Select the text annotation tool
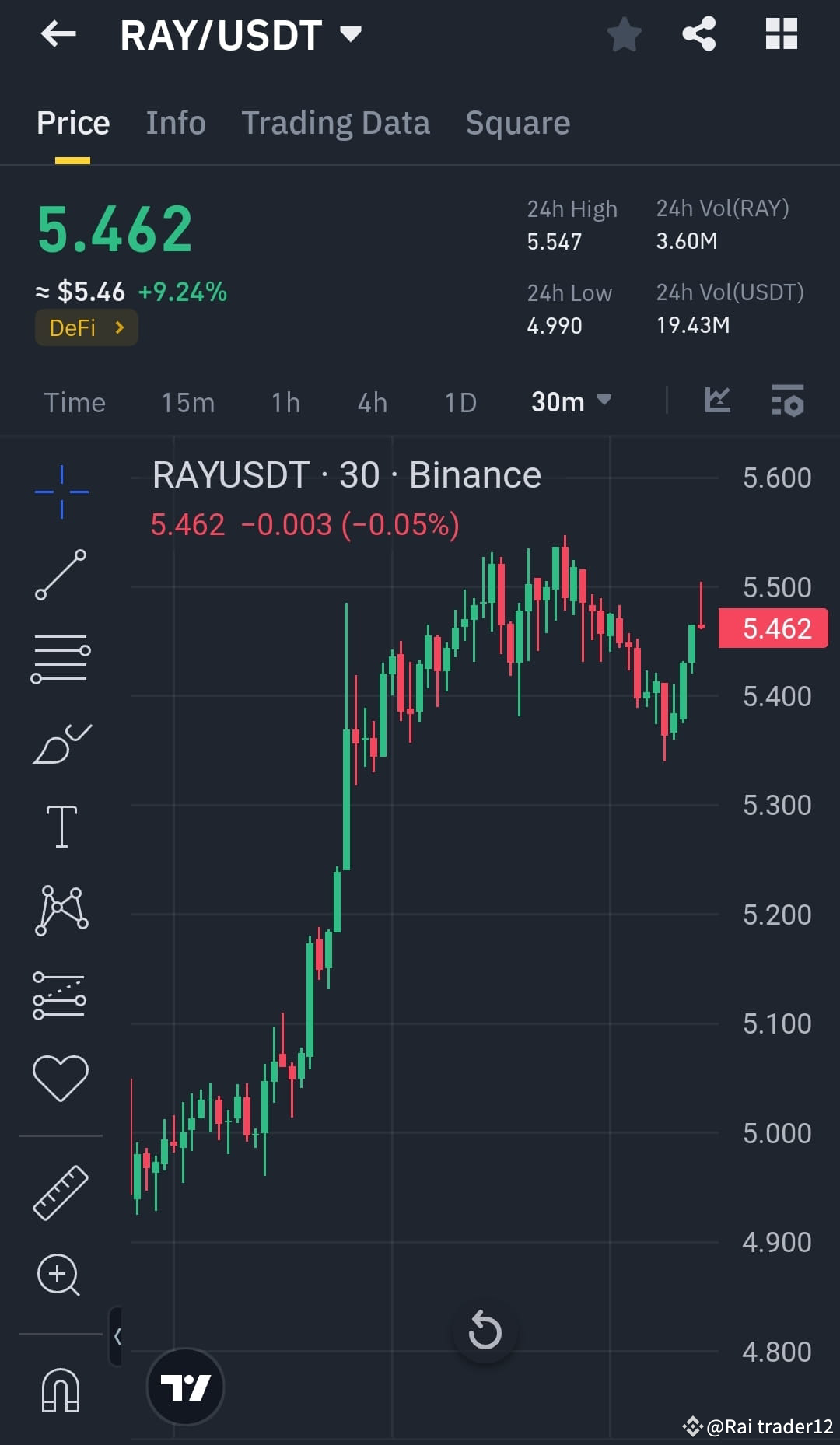Image resolution: width=840 pixels, height=1445 pixels. point(60,826)
